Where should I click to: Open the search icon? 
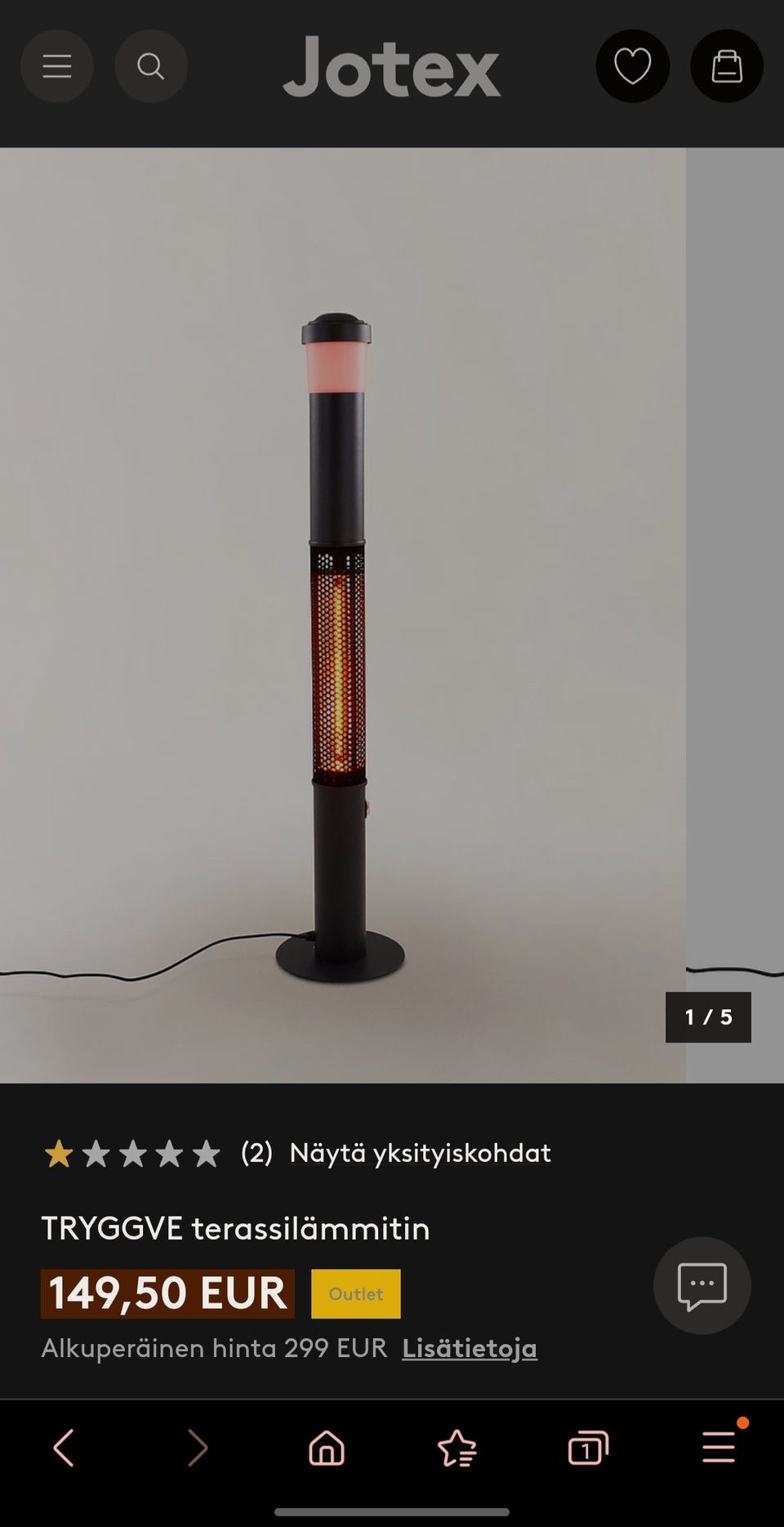151,66
